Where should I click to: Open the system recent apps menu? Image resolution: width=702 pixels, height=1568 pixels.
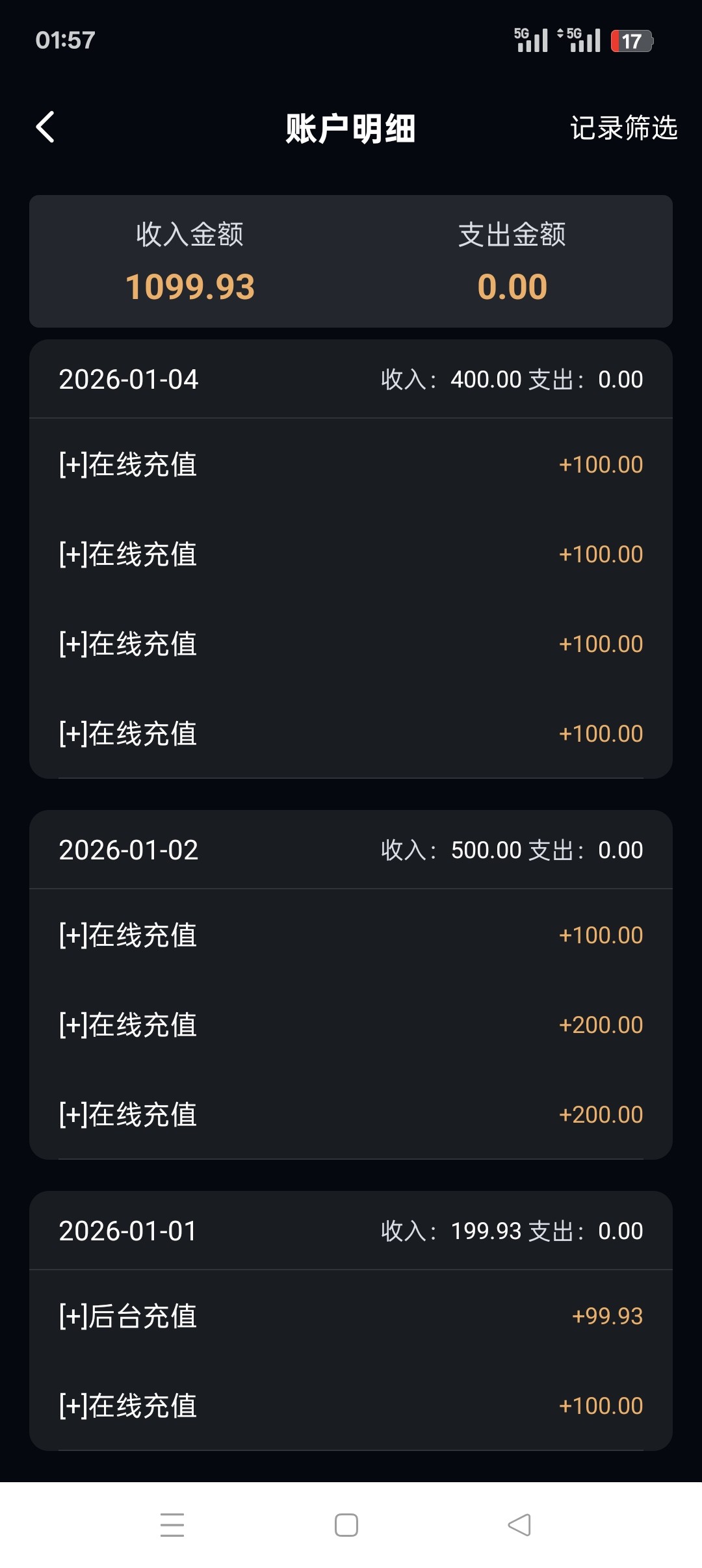(x=172, y=1524)
